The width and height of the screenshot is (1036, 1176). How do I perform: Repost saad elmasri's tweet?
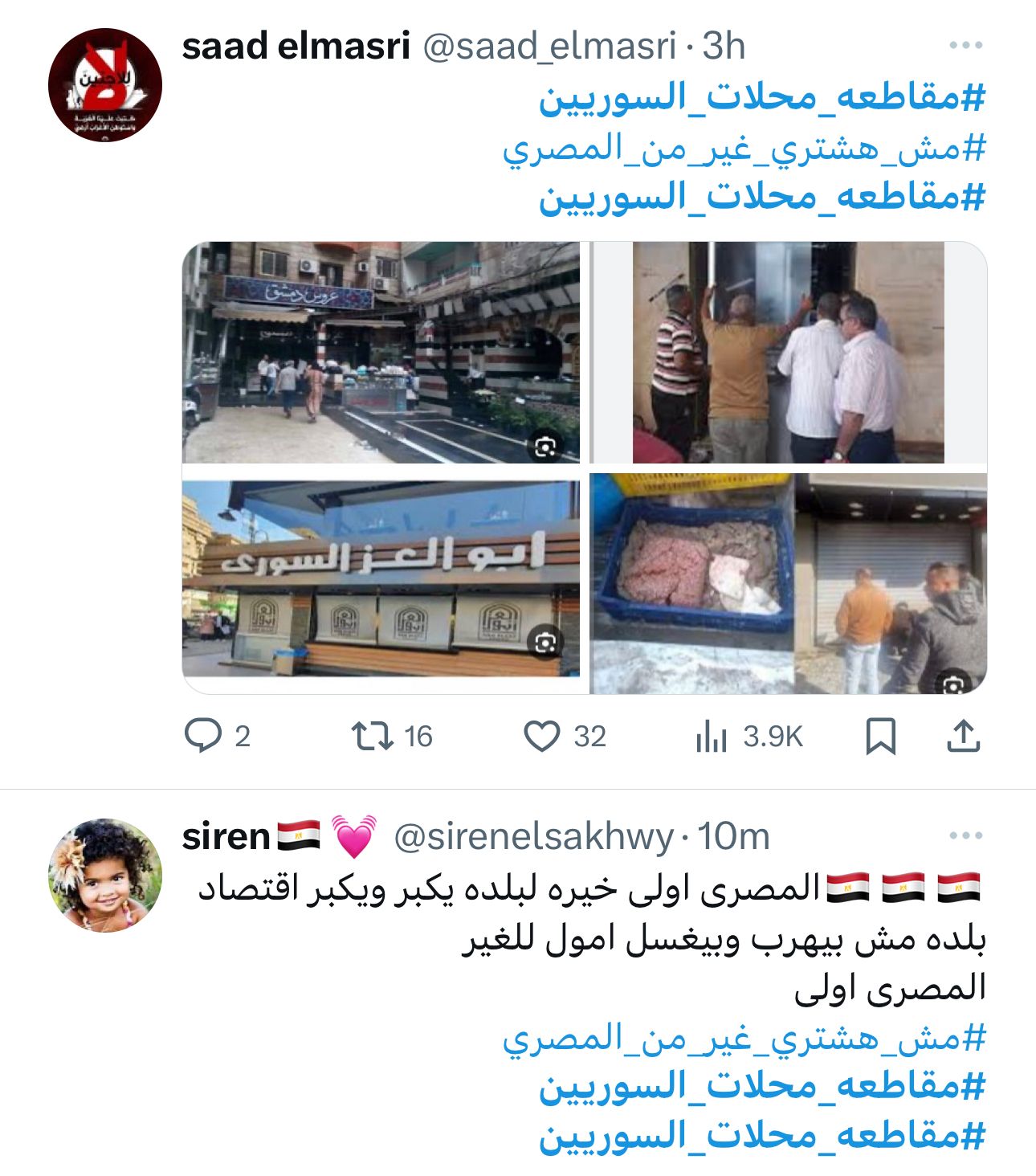pyautogui.click(x=373, y=735)
